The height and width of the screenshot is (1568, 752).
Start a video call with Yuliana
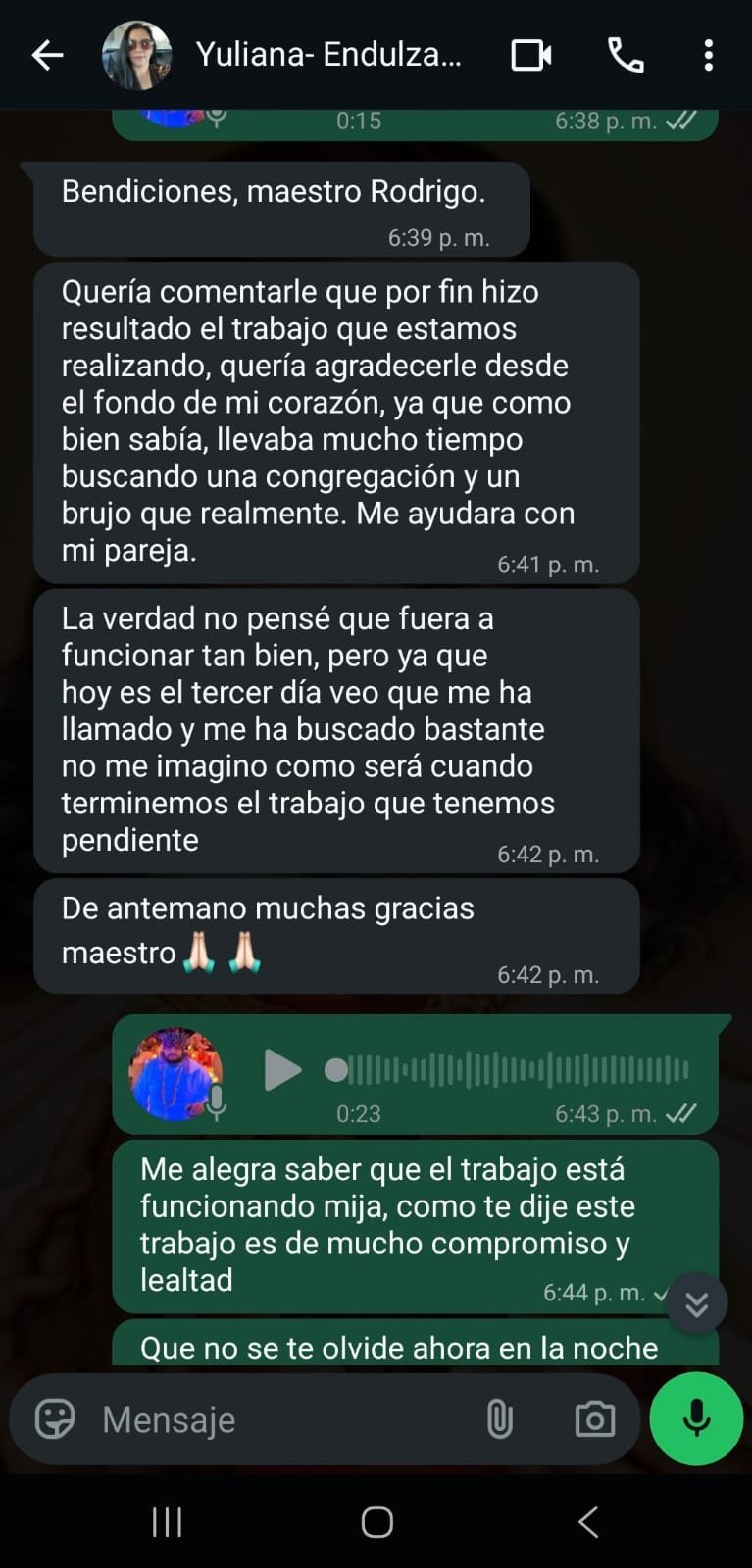[x=531, y=55]
